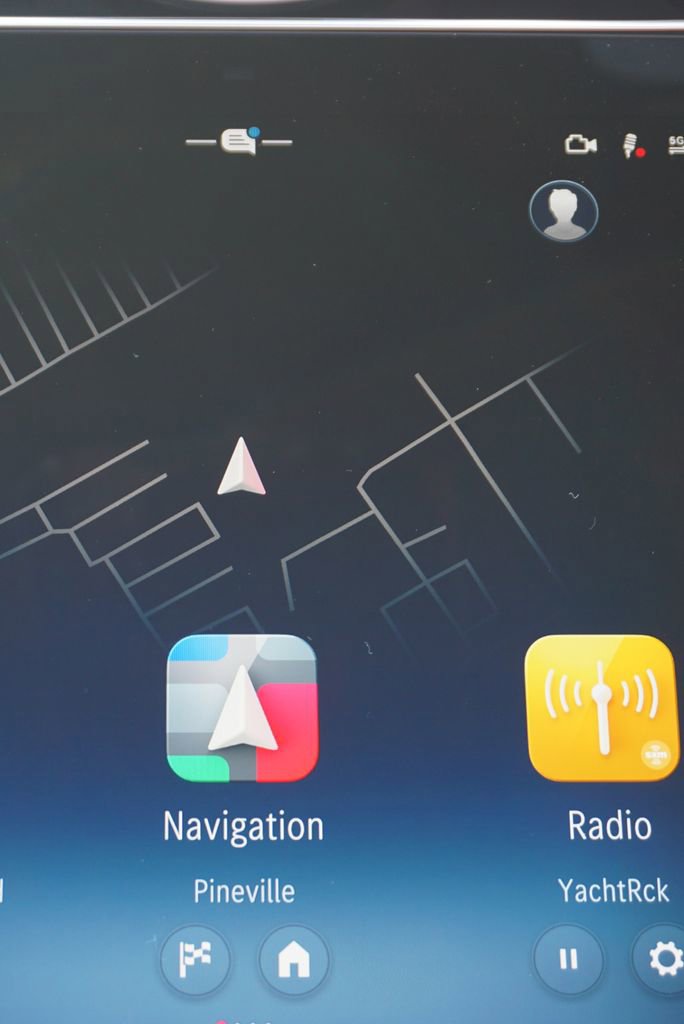The image size is (684, 1024).
Task: Open radio settings gear icon
Action: [663, 960]
